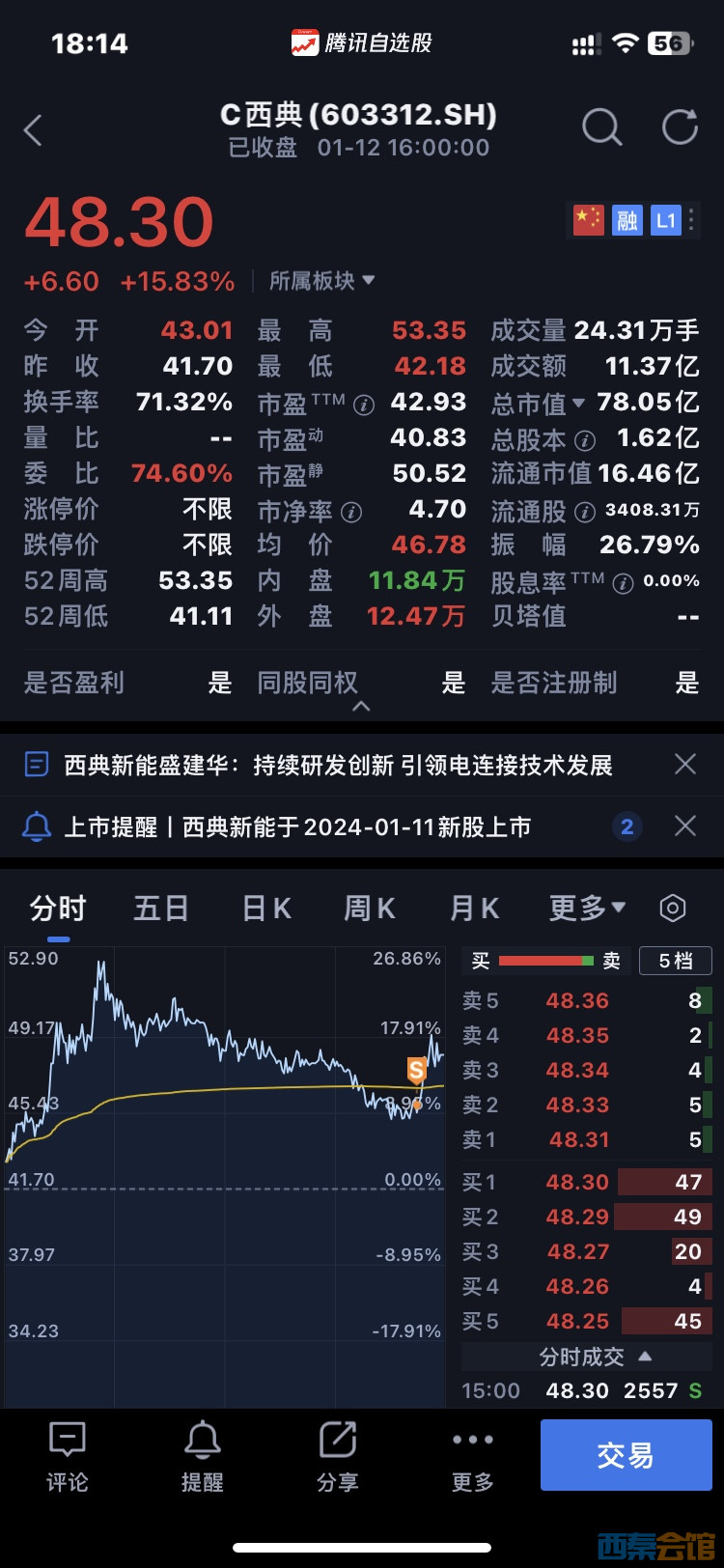Open 评论 comments

click(67, 1456)
